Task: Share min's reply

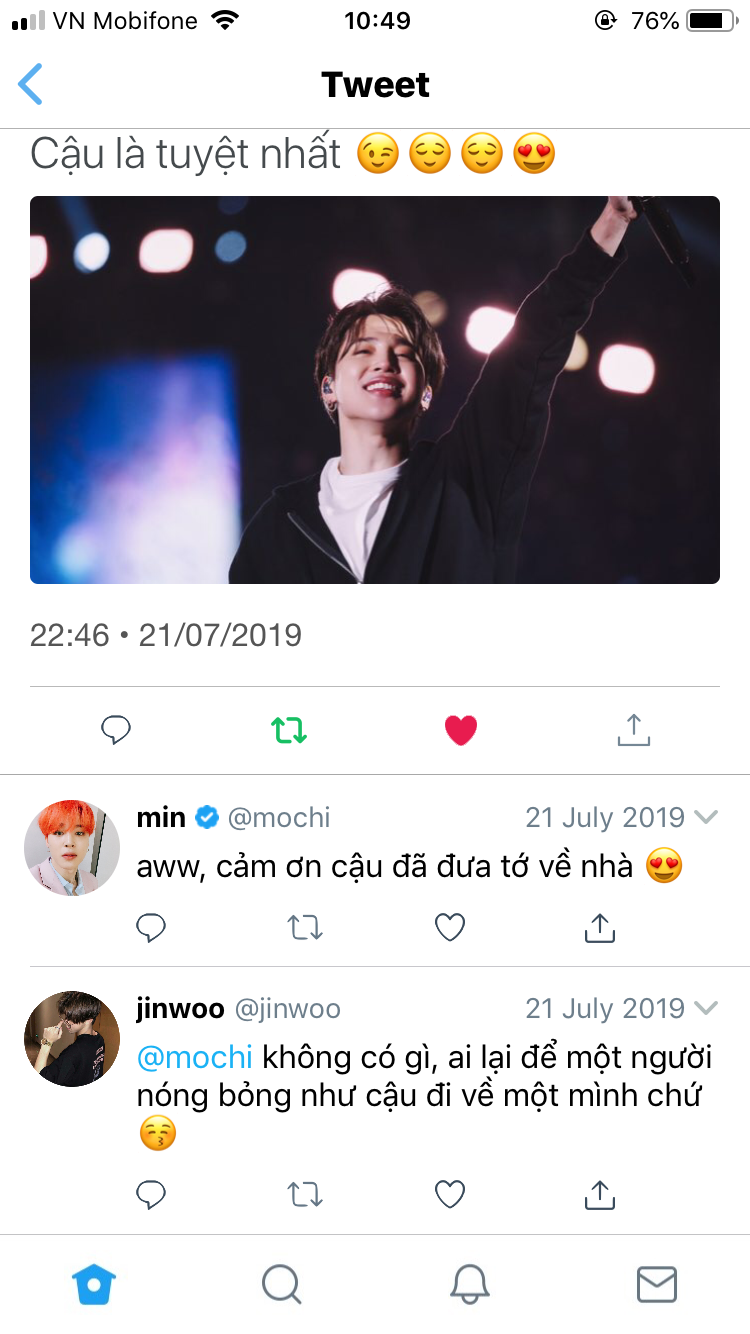Action: click(599, 929)
